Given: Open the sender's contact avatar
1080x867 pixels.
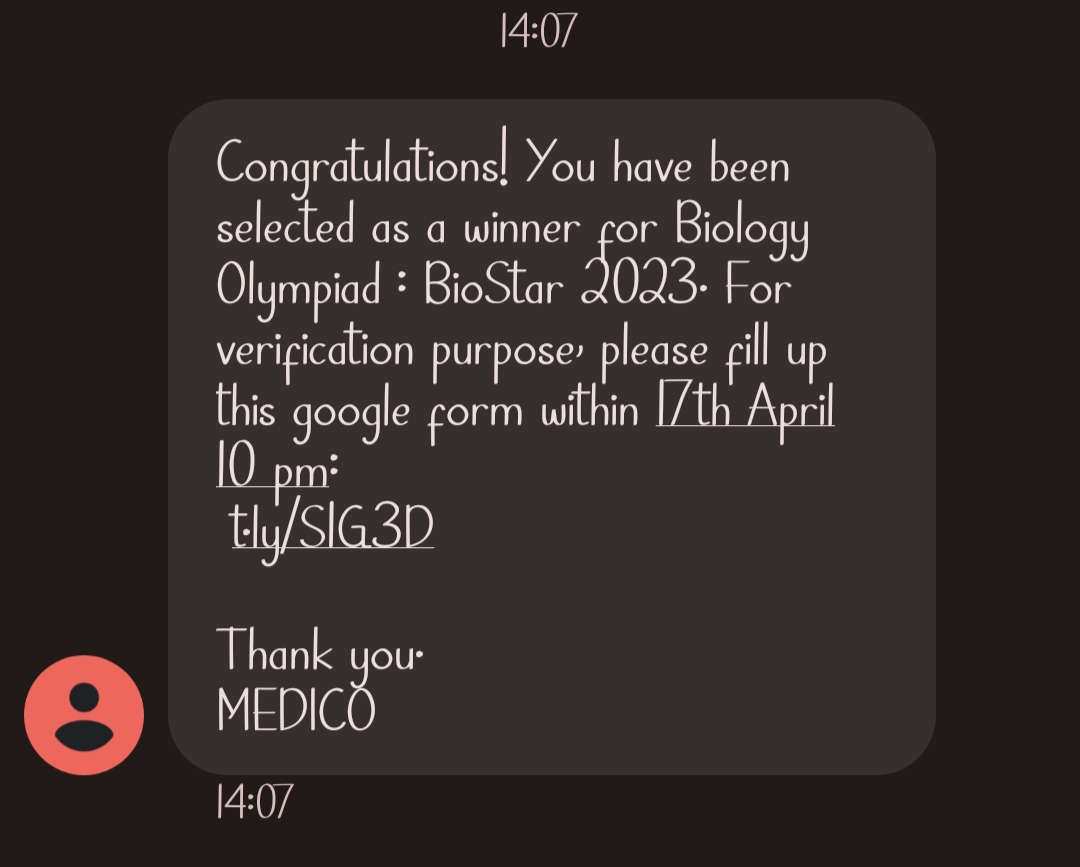Looking at the screenshot, I should pyautogui.click(x=84, y=715).
